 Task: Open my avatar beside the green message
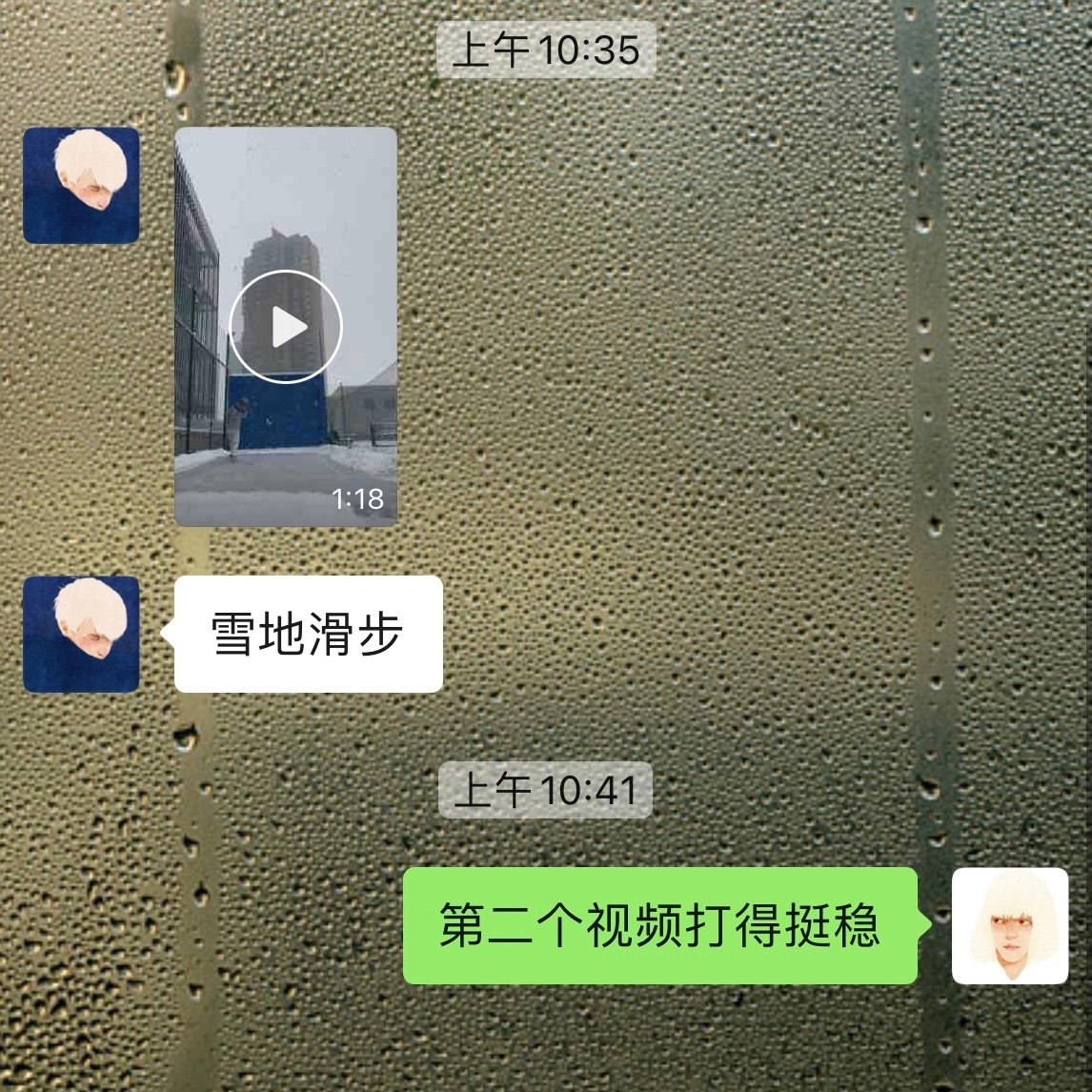pyautogui.click(x=1010, y=925)
